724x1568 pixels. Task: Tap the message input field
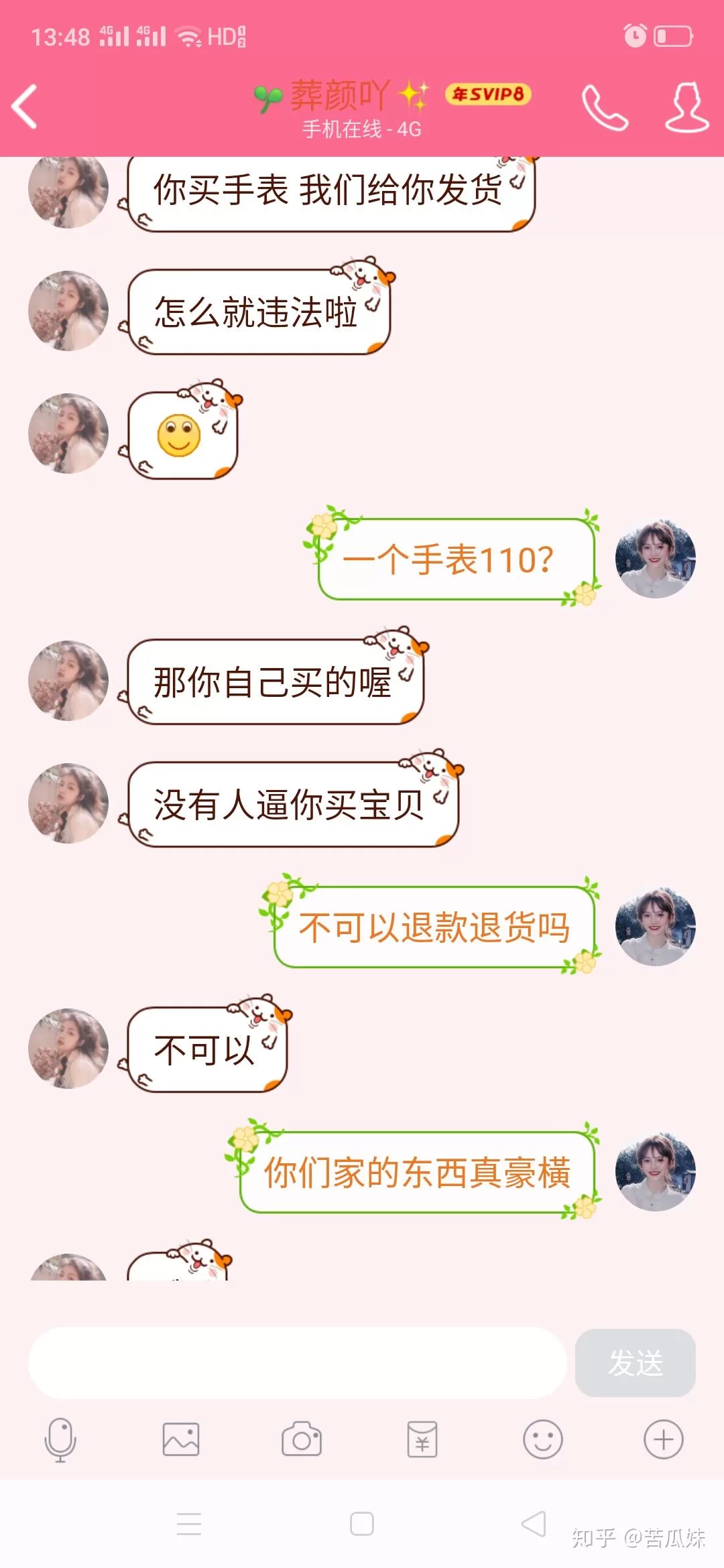[x=297, y=1363]
